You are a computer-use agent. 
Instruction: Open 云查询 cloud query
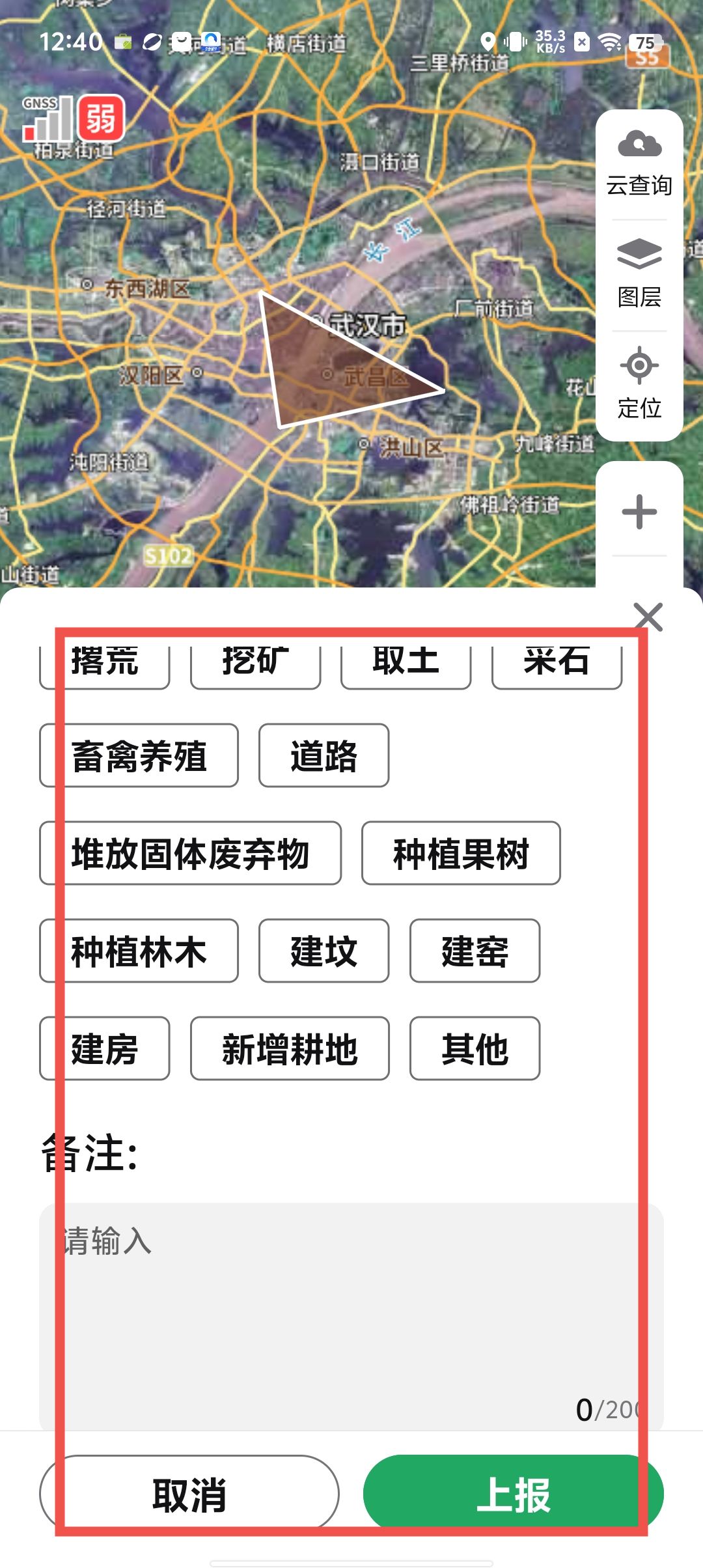coord(639,163)
